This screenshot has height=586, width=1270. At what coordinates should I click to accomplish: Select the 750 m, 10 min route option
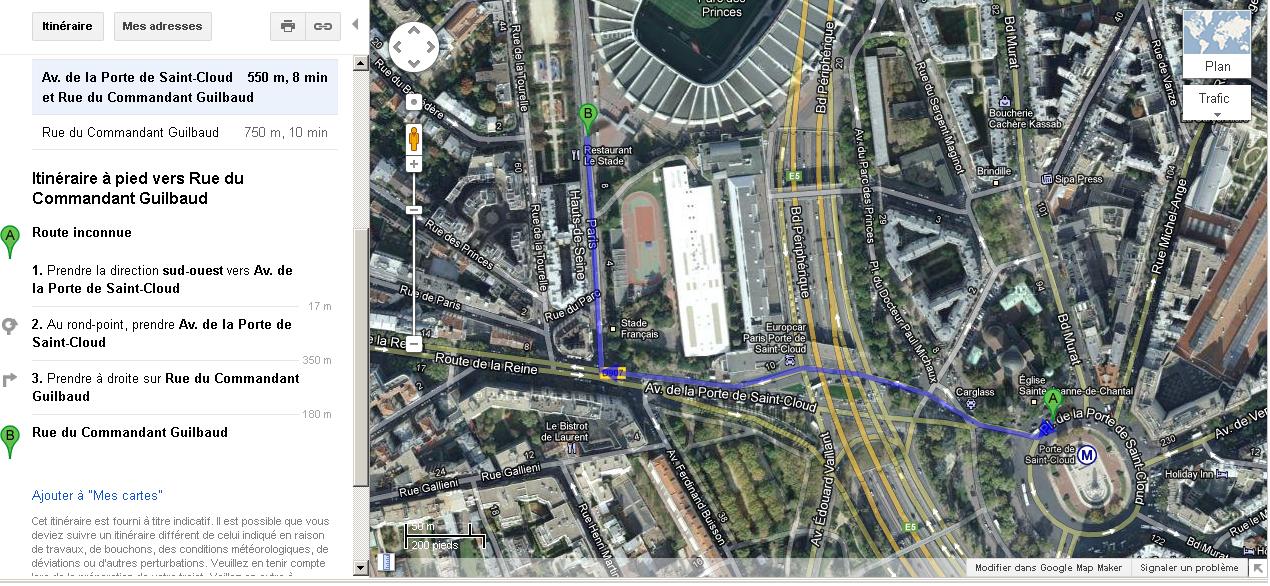(x=185, y=132)
